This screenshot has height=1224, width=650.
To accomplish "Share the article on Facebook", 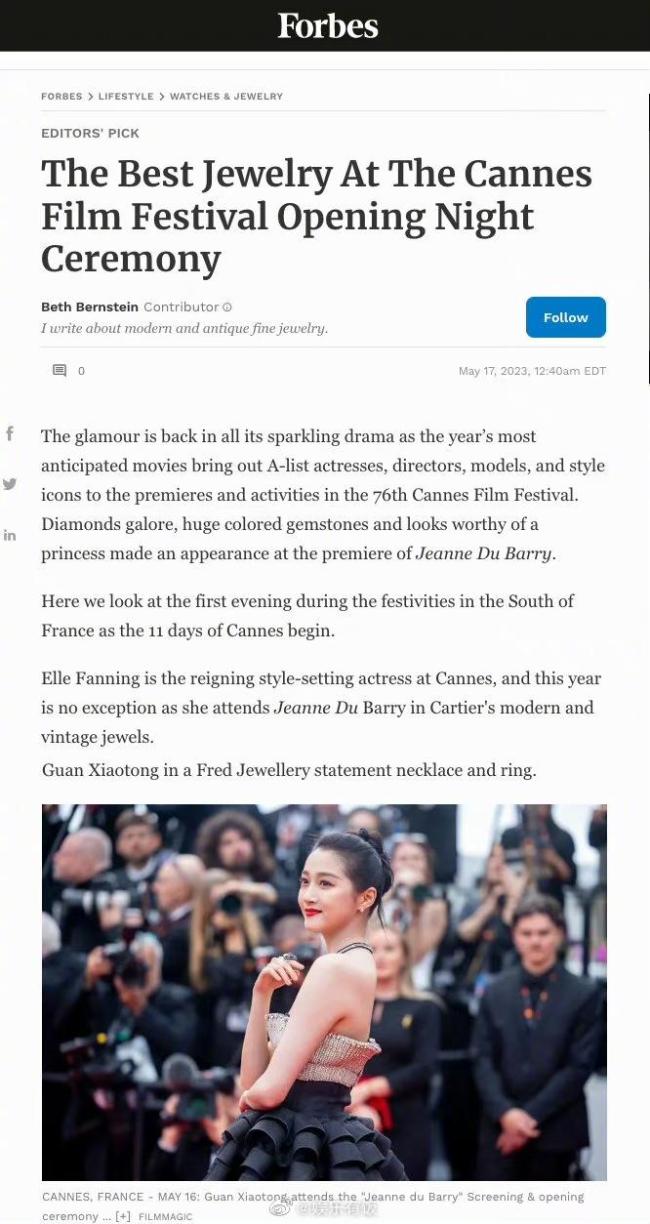I will 10,433.
